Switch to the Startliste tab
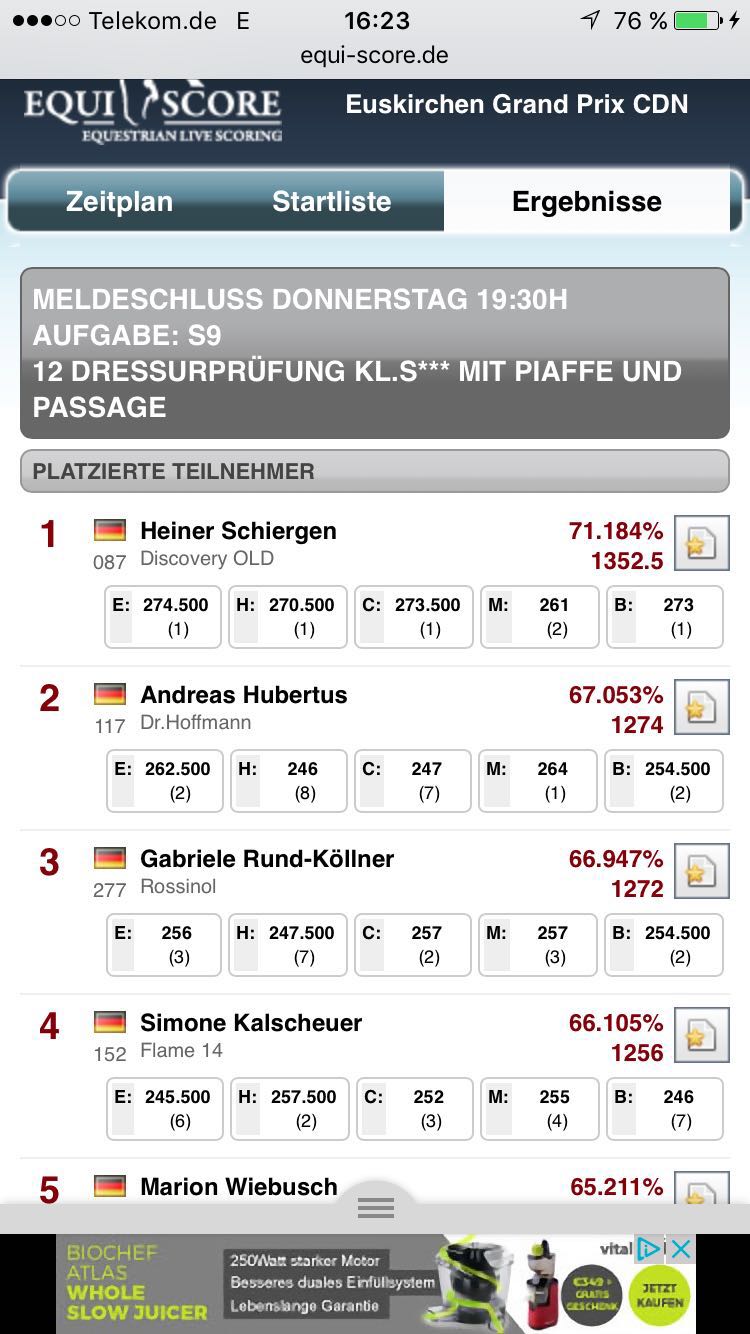This screenshot has width=750, height=1334. [x=332, y=201]
